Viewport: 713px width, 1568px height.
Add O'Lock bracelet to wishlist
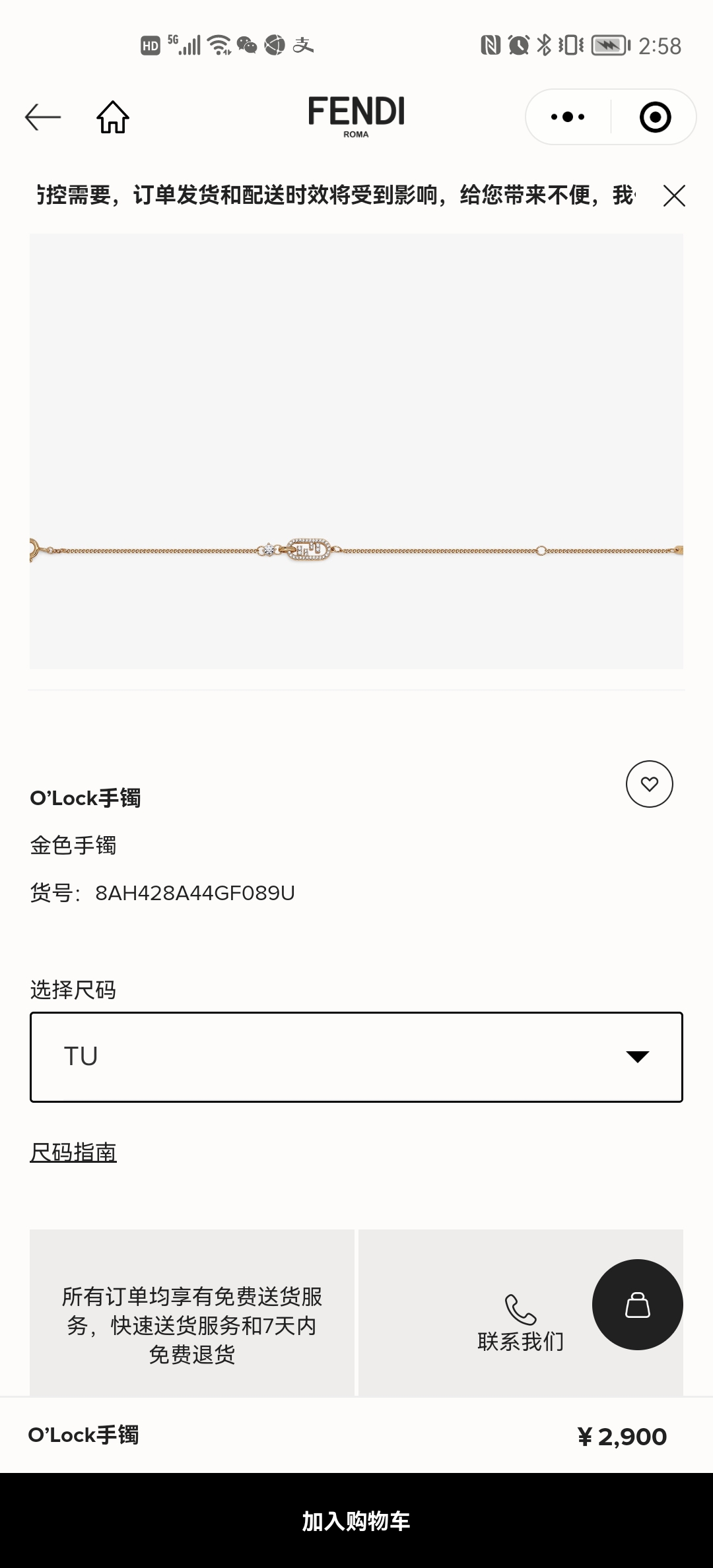pyautogui.click(x=649, y=784)
